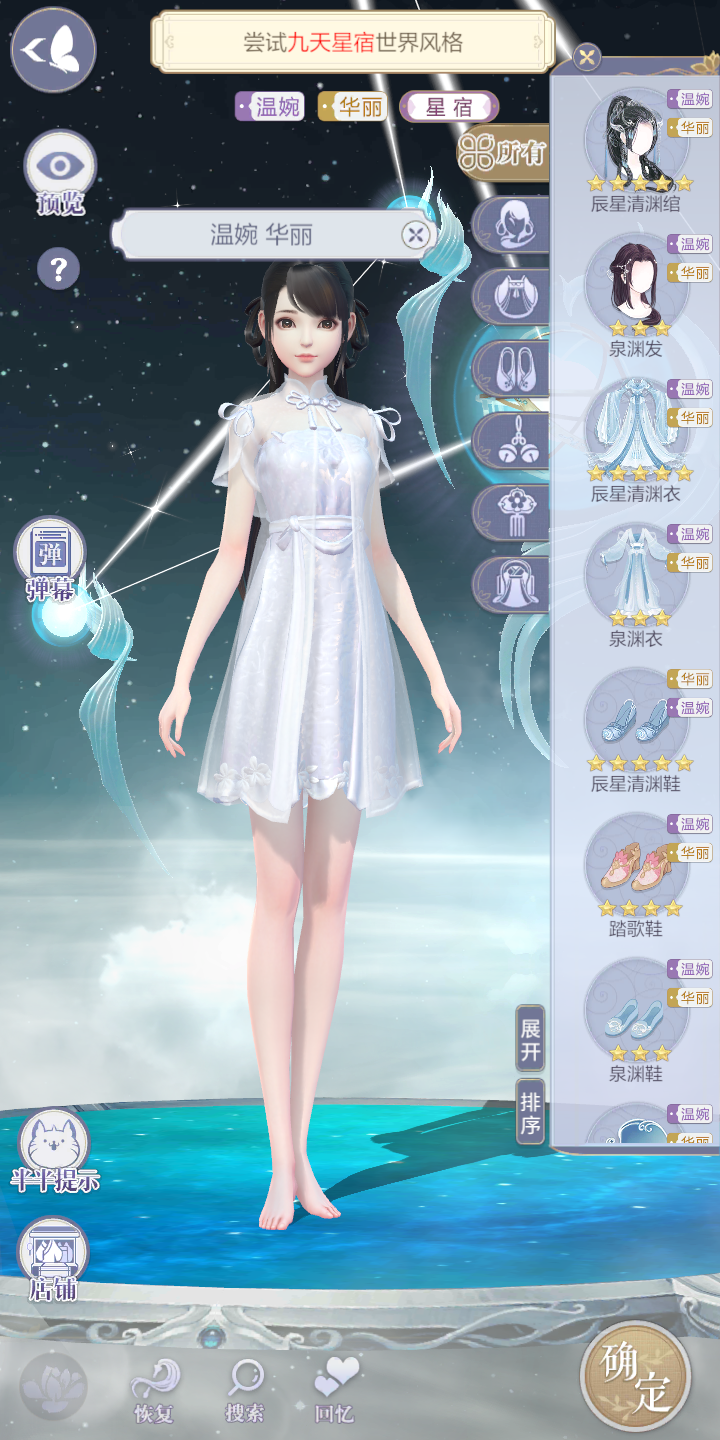Open the 店铺 shop
Screen dimensions: 720x1440
point(54,1258)
